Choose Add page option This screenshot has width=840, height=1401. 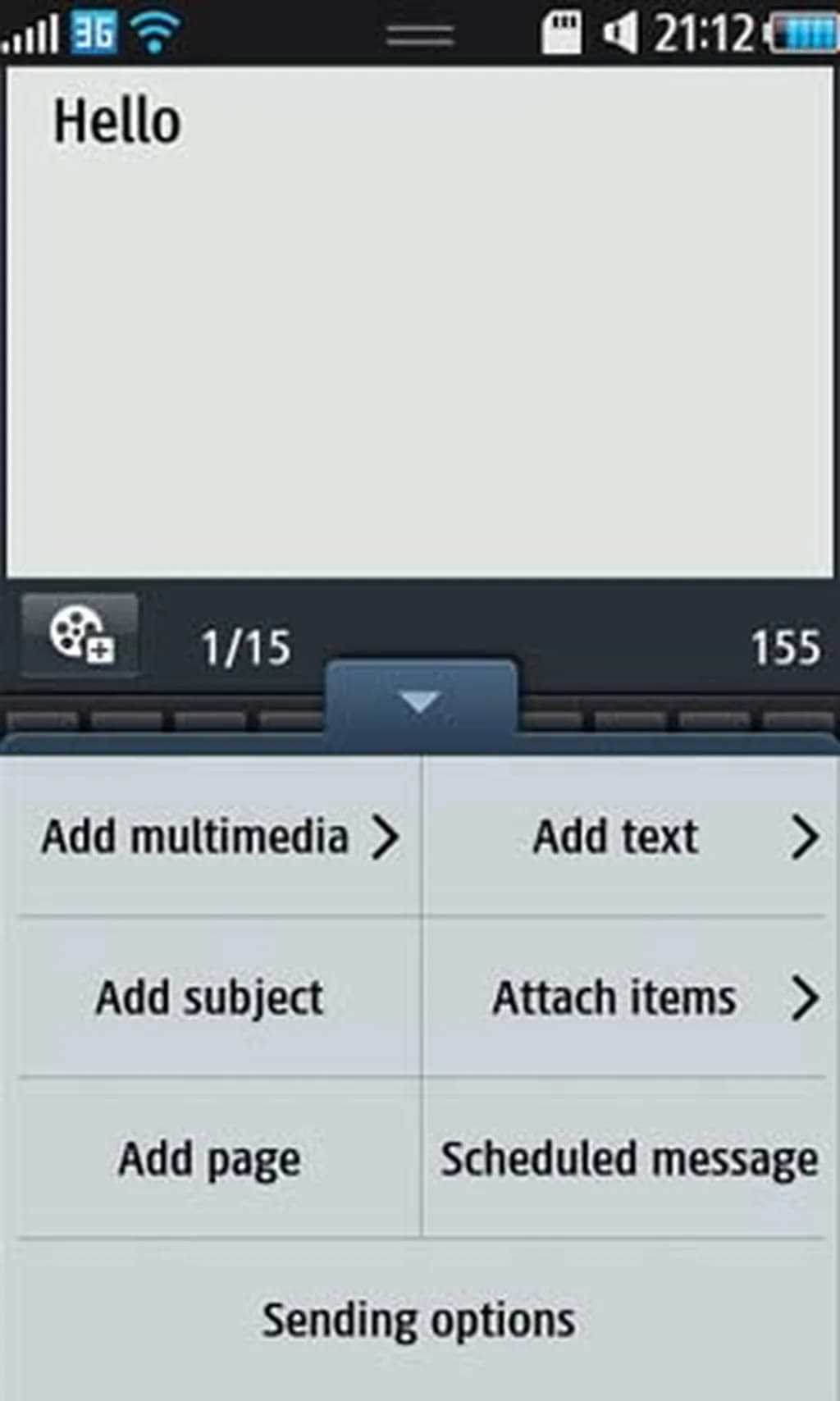(210, 1159)
